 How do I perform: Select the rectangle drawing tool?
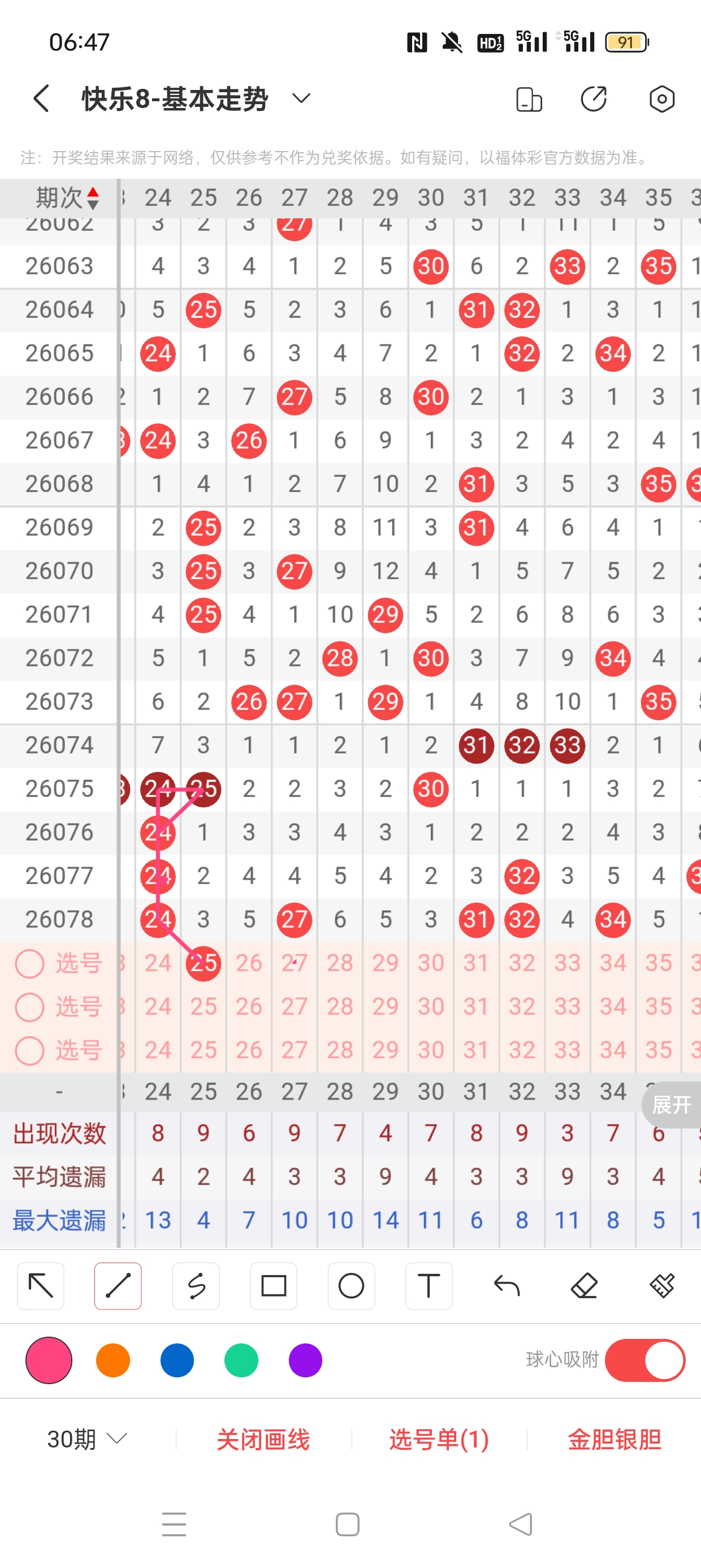274,1286
